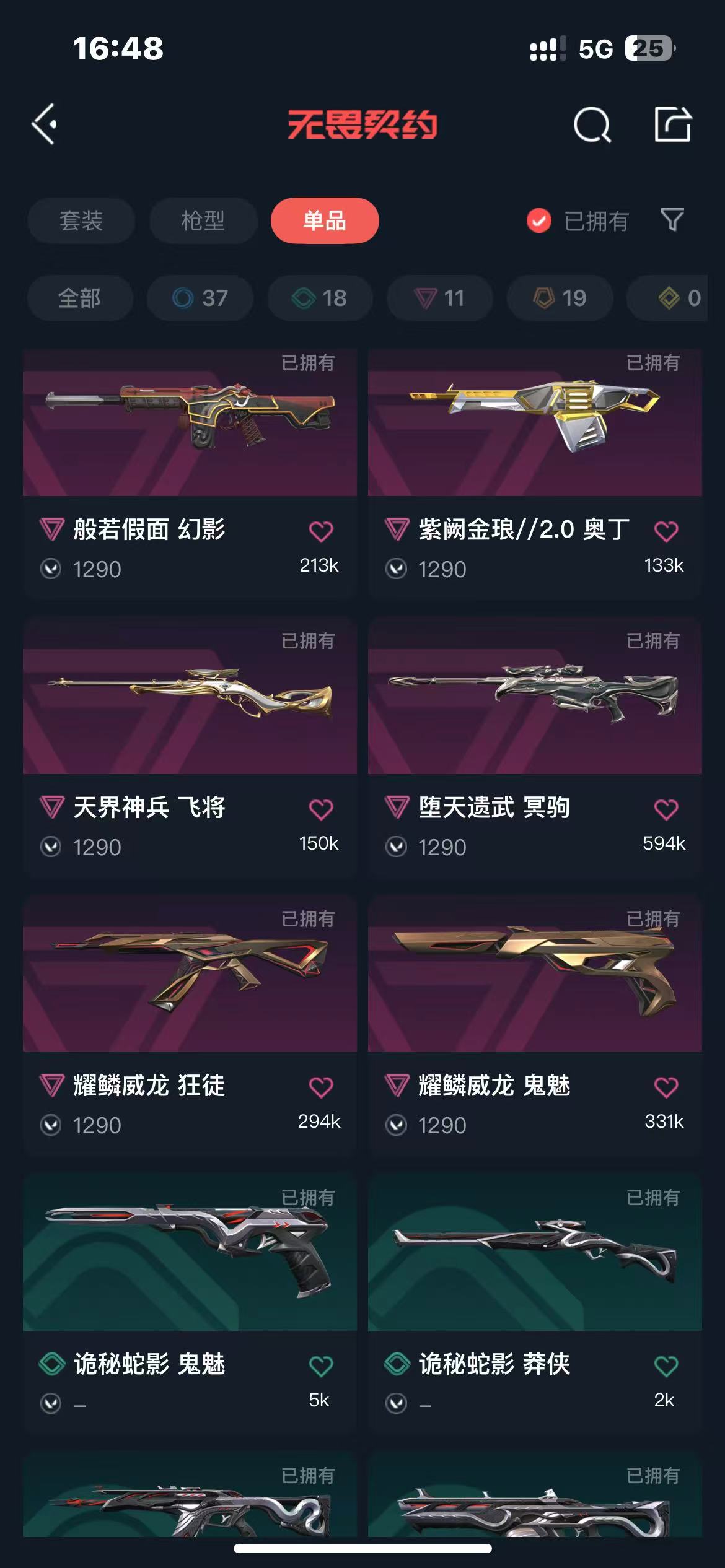Like the 紫阙金琅//2.0 奥丁 skin
This screenshot has height=1568, width=725.
[666, 531]
